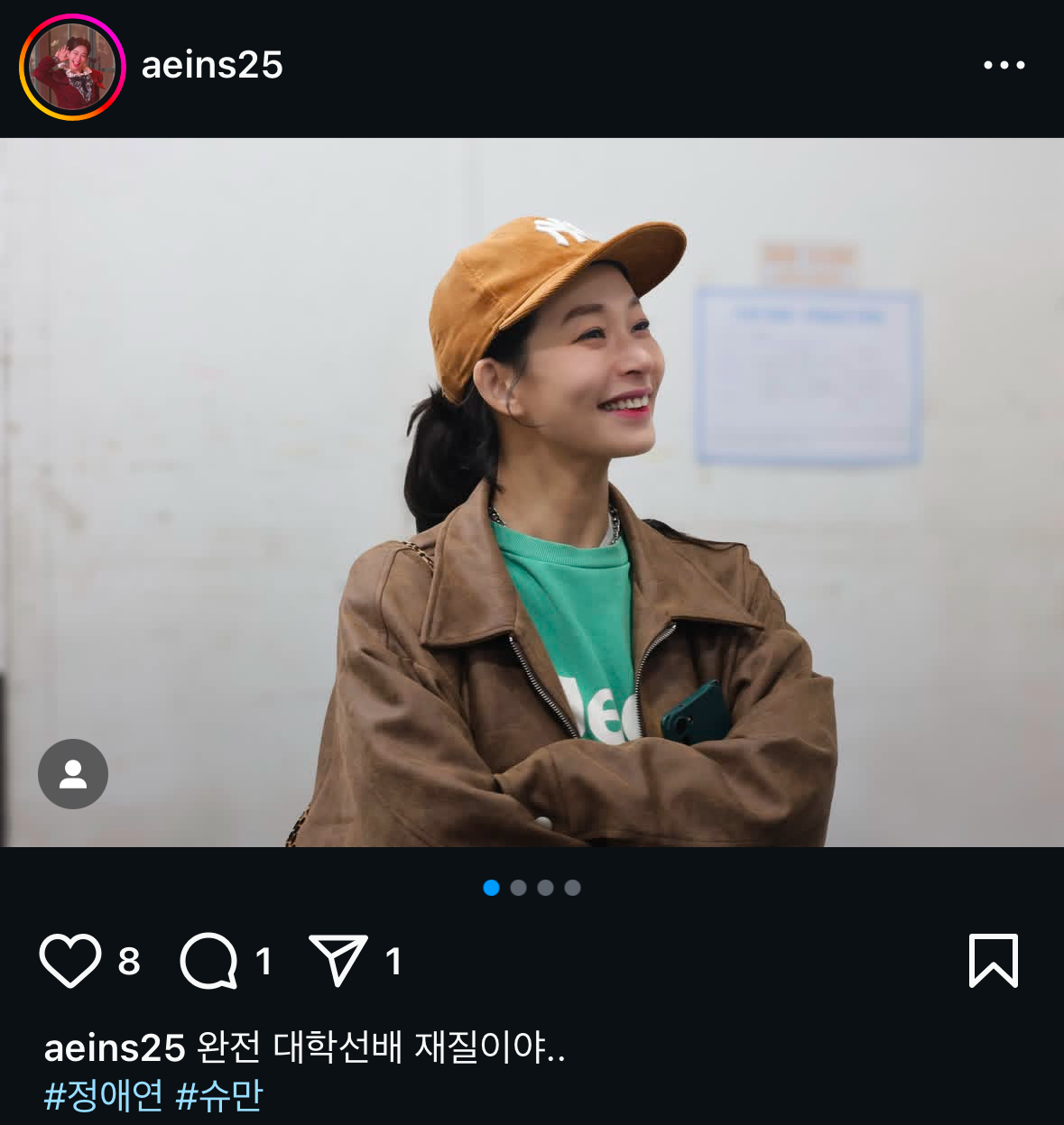Show tagged people on the photo

pyautogui.click(x=73, y=774)
